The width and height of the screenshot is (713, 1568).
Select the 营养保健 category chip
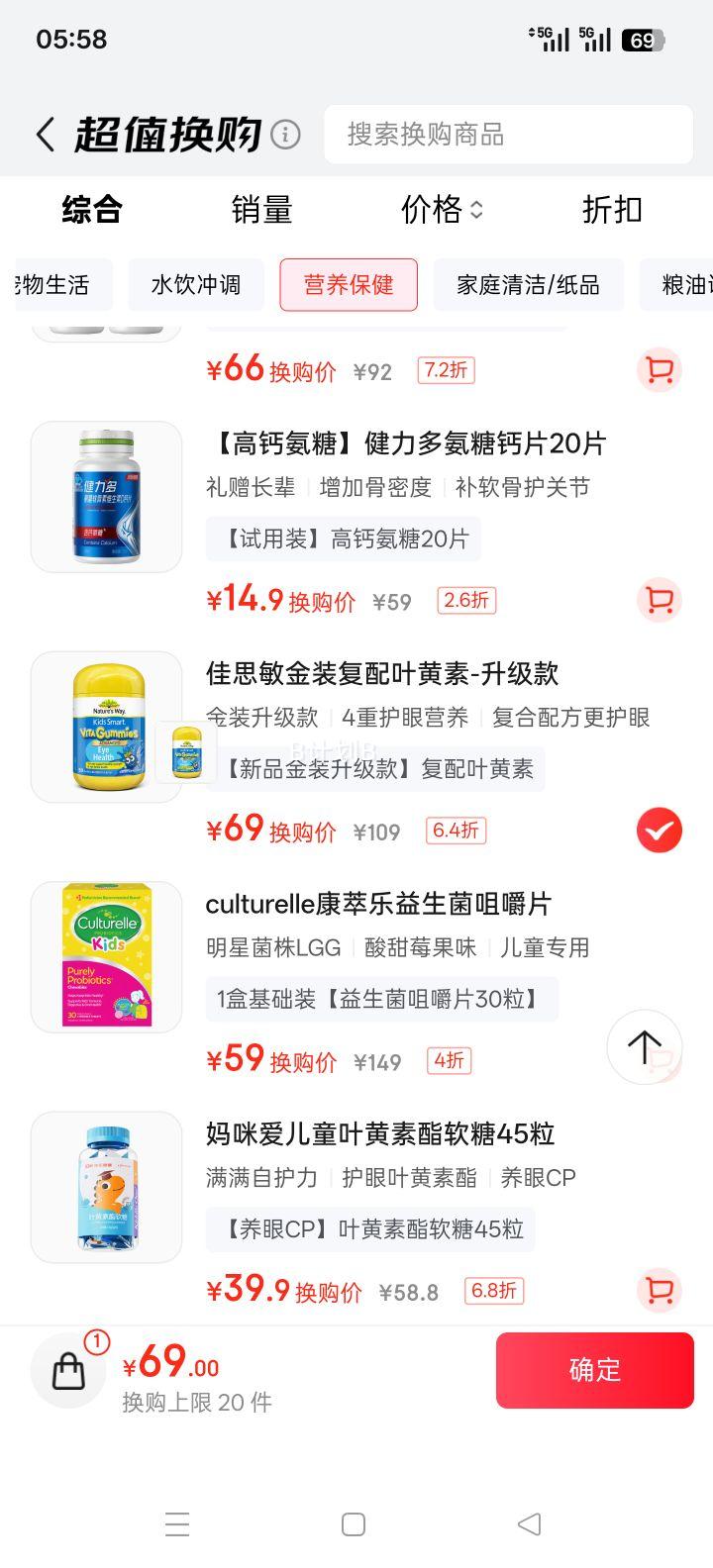(349, 285)
